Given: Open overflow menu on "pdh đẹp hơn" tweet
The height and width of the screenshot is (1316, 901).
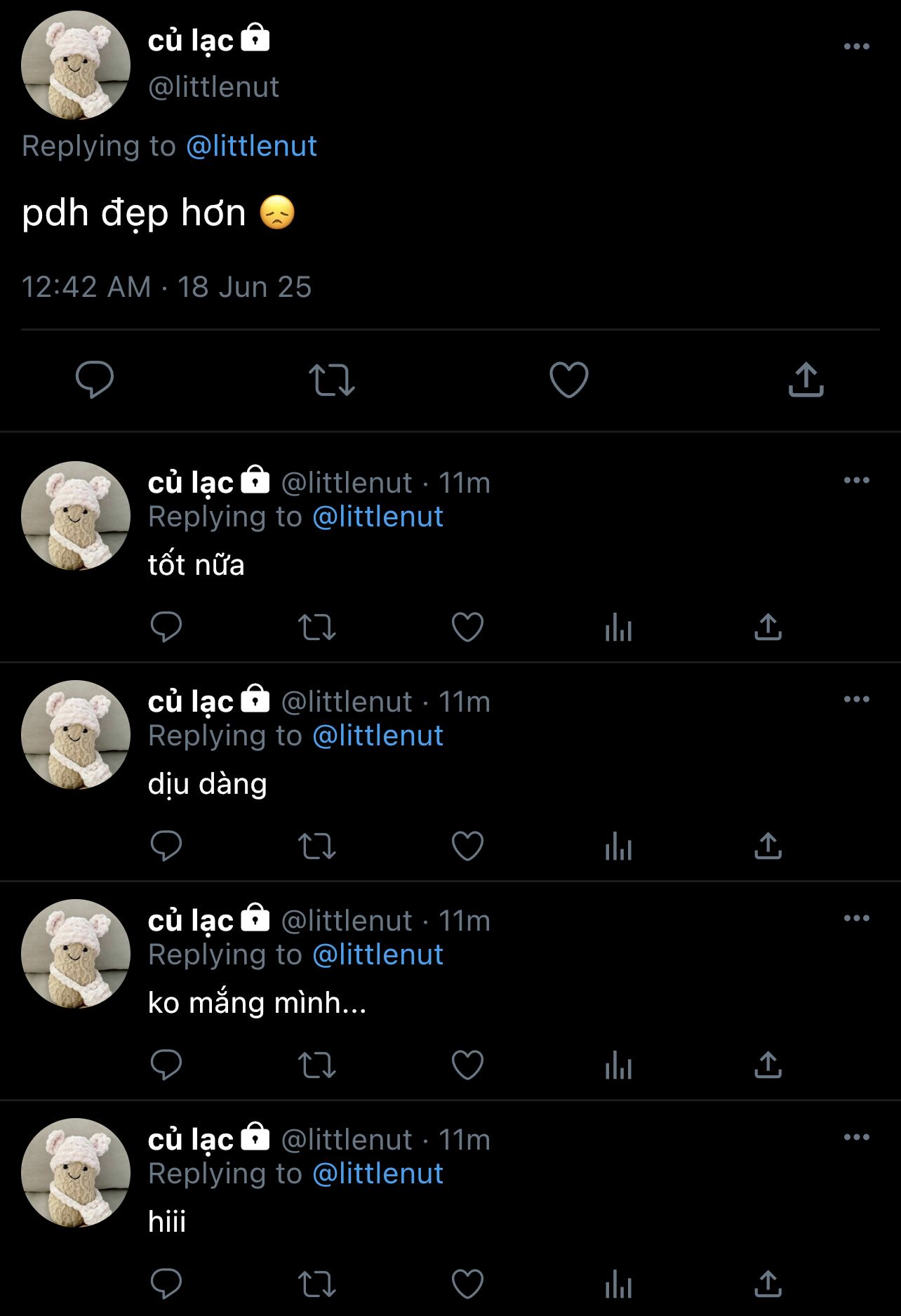Looking at the screenshot, I should tap(856, 46).
